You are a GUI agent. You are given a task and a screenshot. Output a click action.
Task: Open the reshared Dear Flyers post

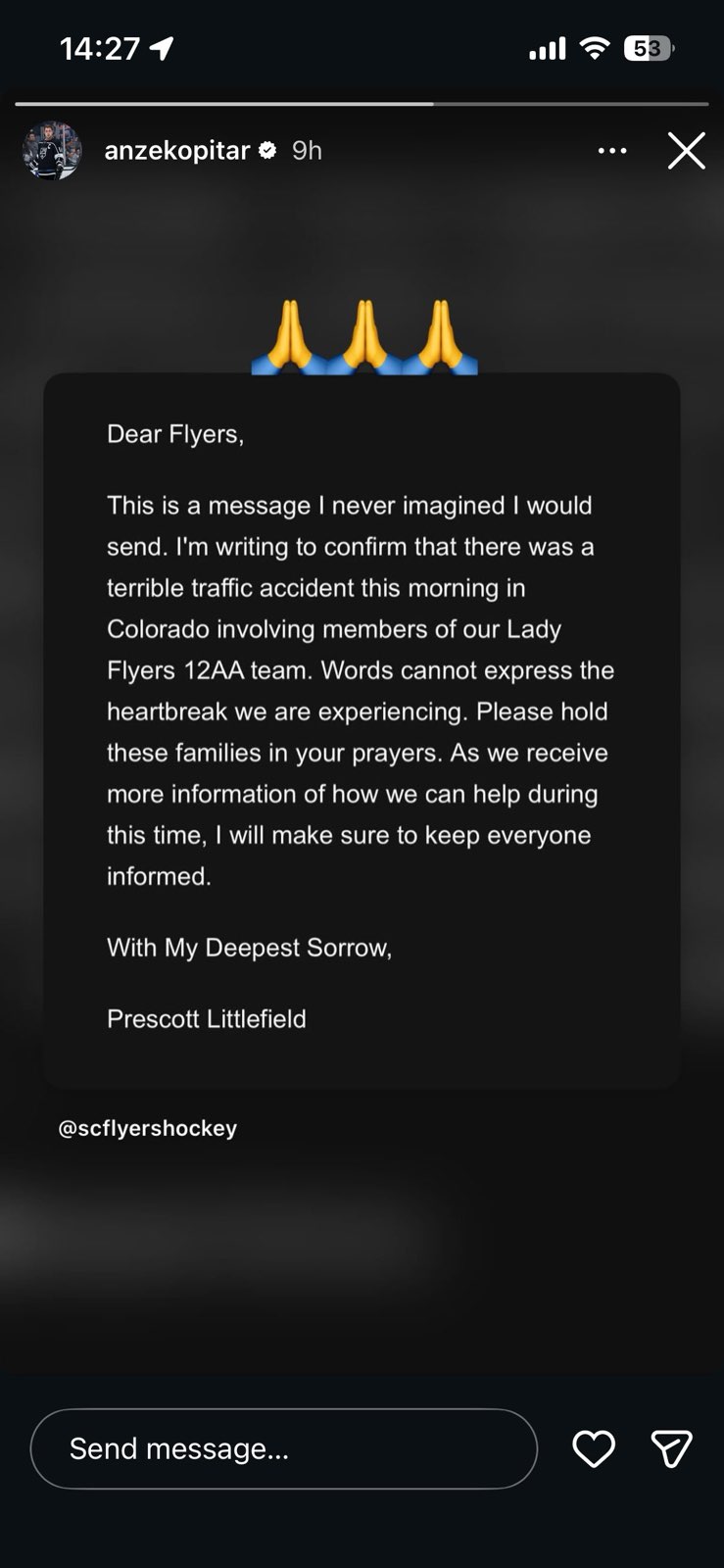[x=362, y=730]
